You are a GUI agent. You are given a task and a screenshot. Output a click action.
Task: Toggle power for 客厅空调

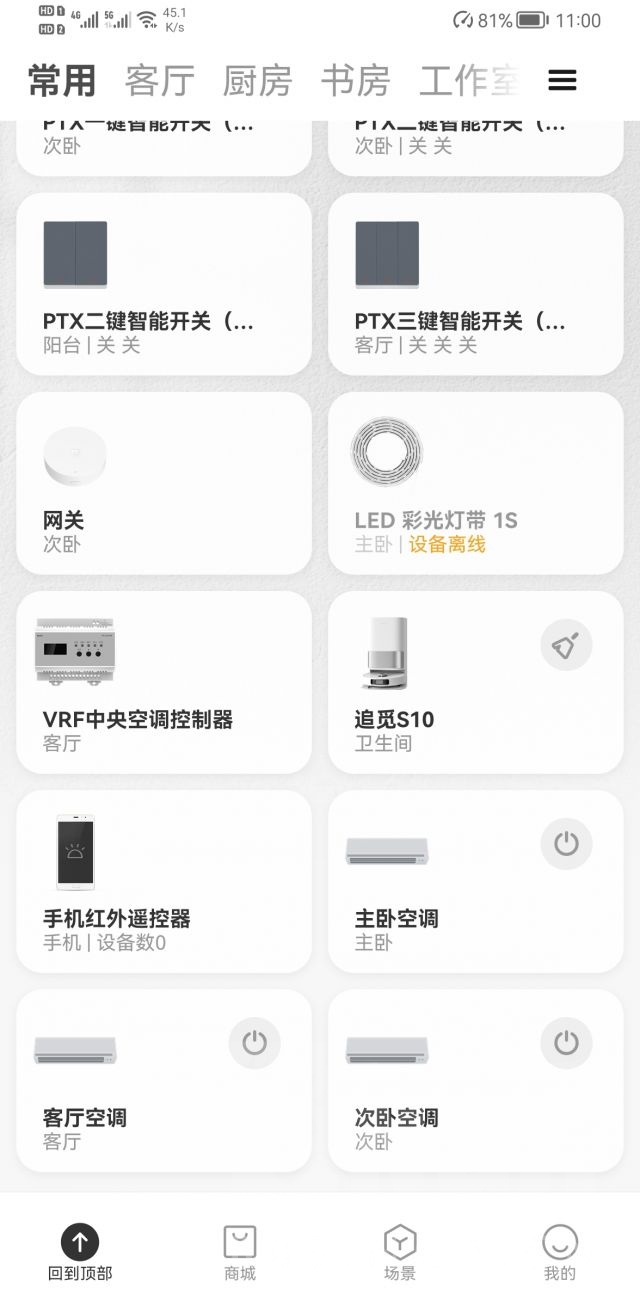[x=254, y=1043]
